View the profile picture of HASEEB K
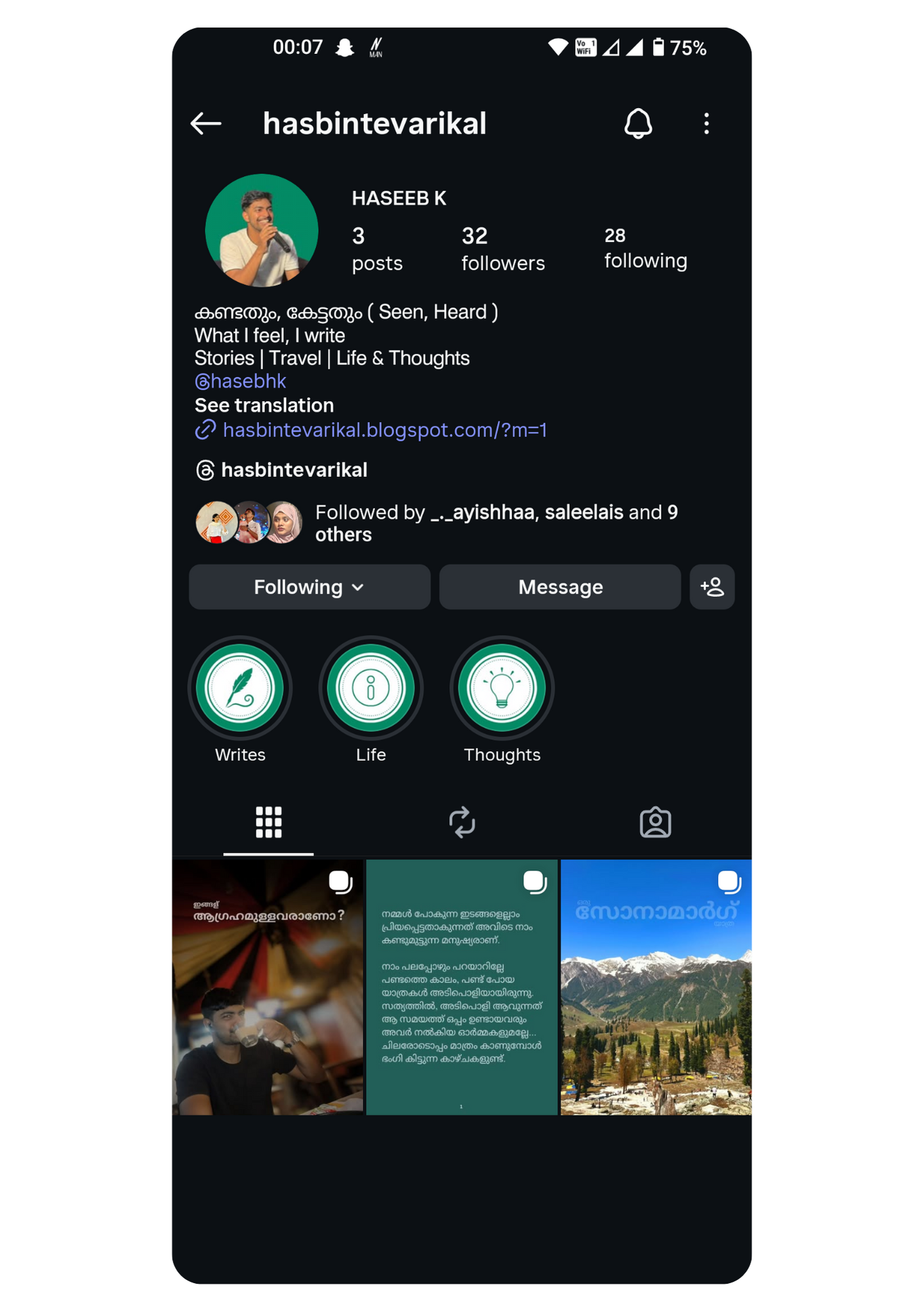Screen dimensions: 924x1312 pos(262,230)
